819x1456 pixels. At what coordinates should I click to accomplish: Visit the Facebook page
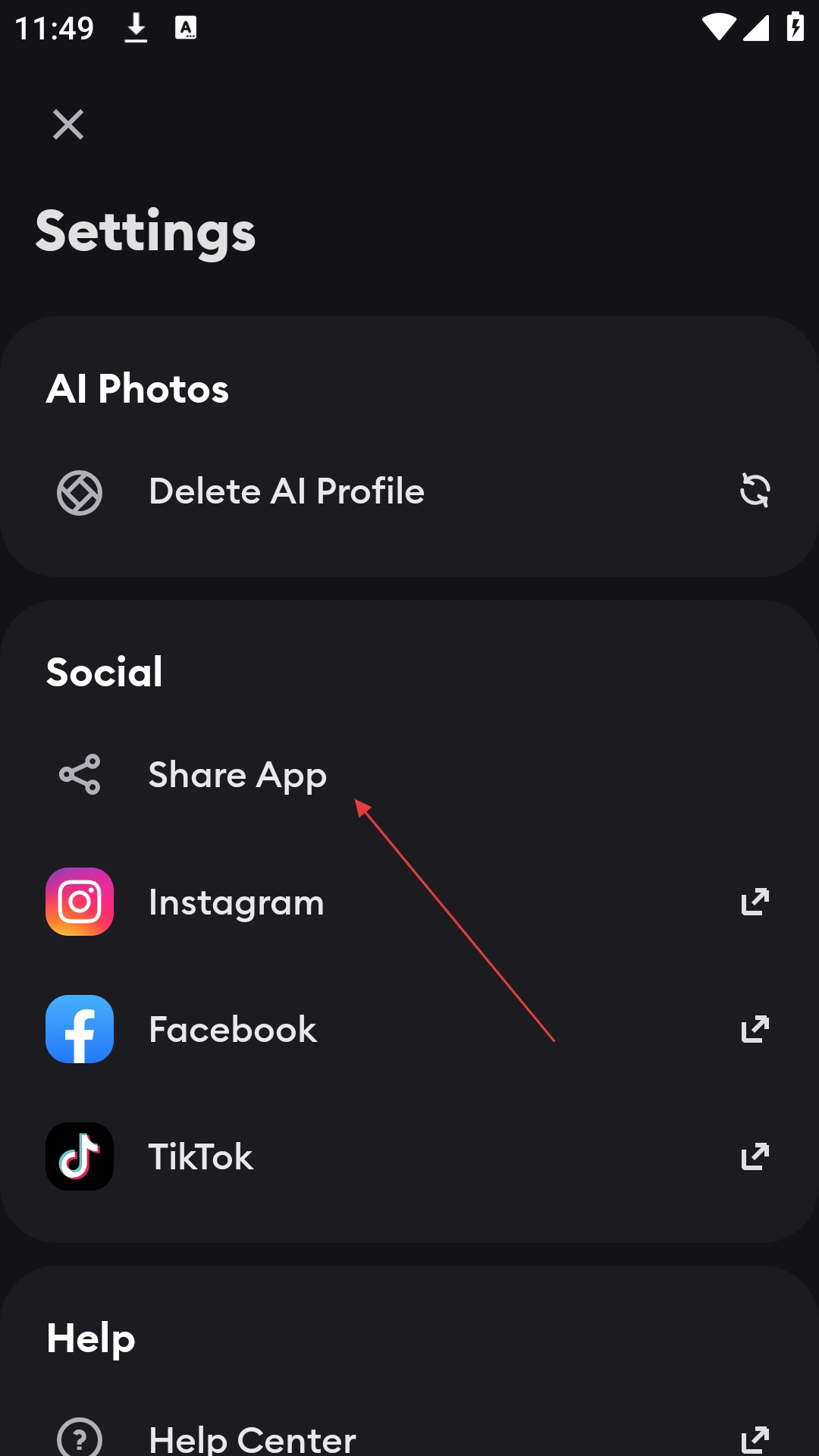click(x=232, y=1030)
